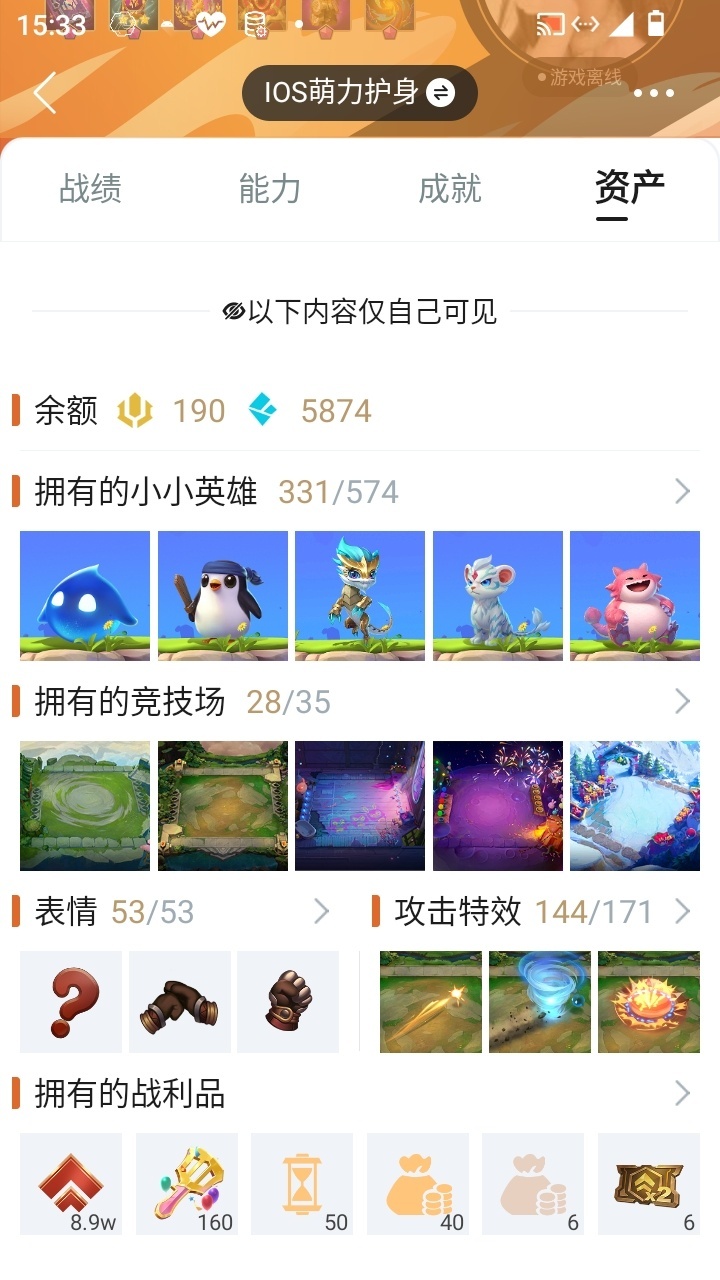Open the question mark emote tile
This screenshot has width=720, height=1280.
click(x=71, y=1002)
